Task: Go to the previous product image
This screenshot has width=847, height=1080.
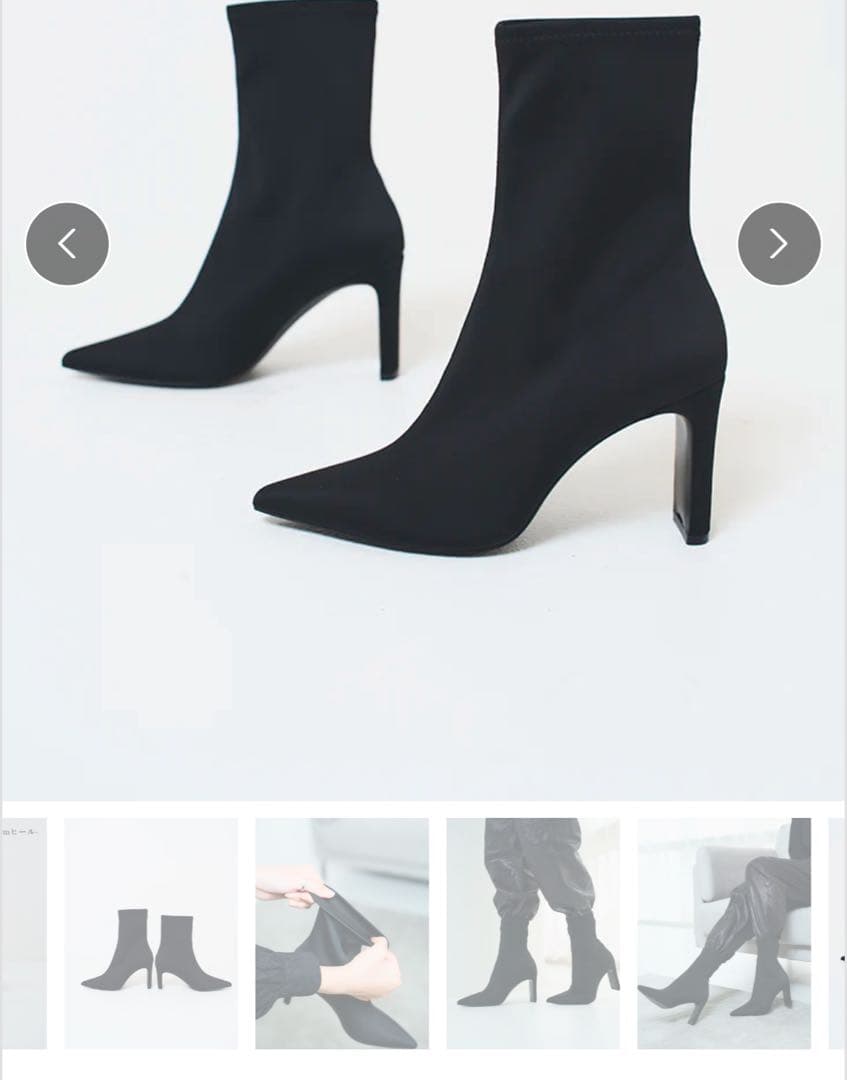Action: [67, 244]
